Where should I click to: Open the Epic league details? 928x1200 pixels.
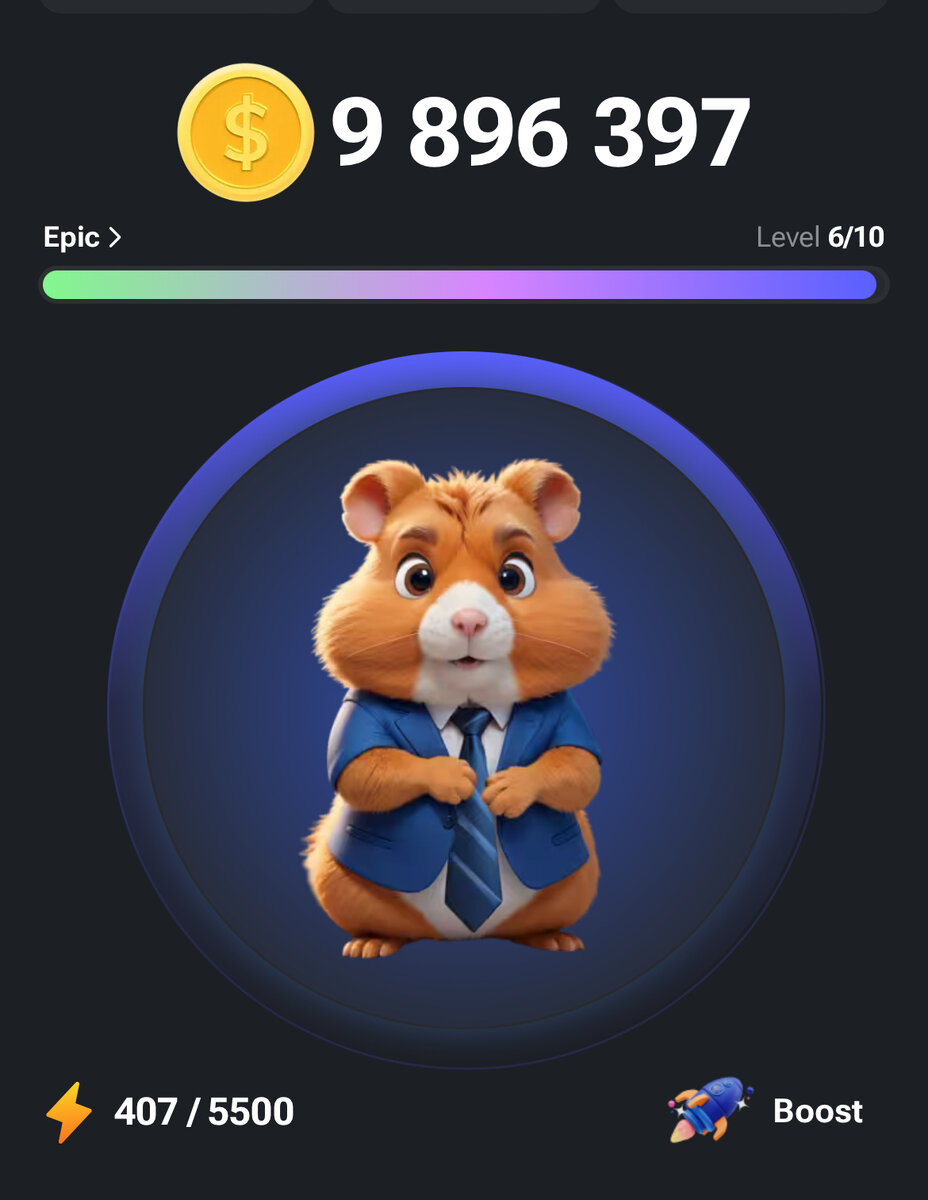pyautogui.click(x=82, y=238)
